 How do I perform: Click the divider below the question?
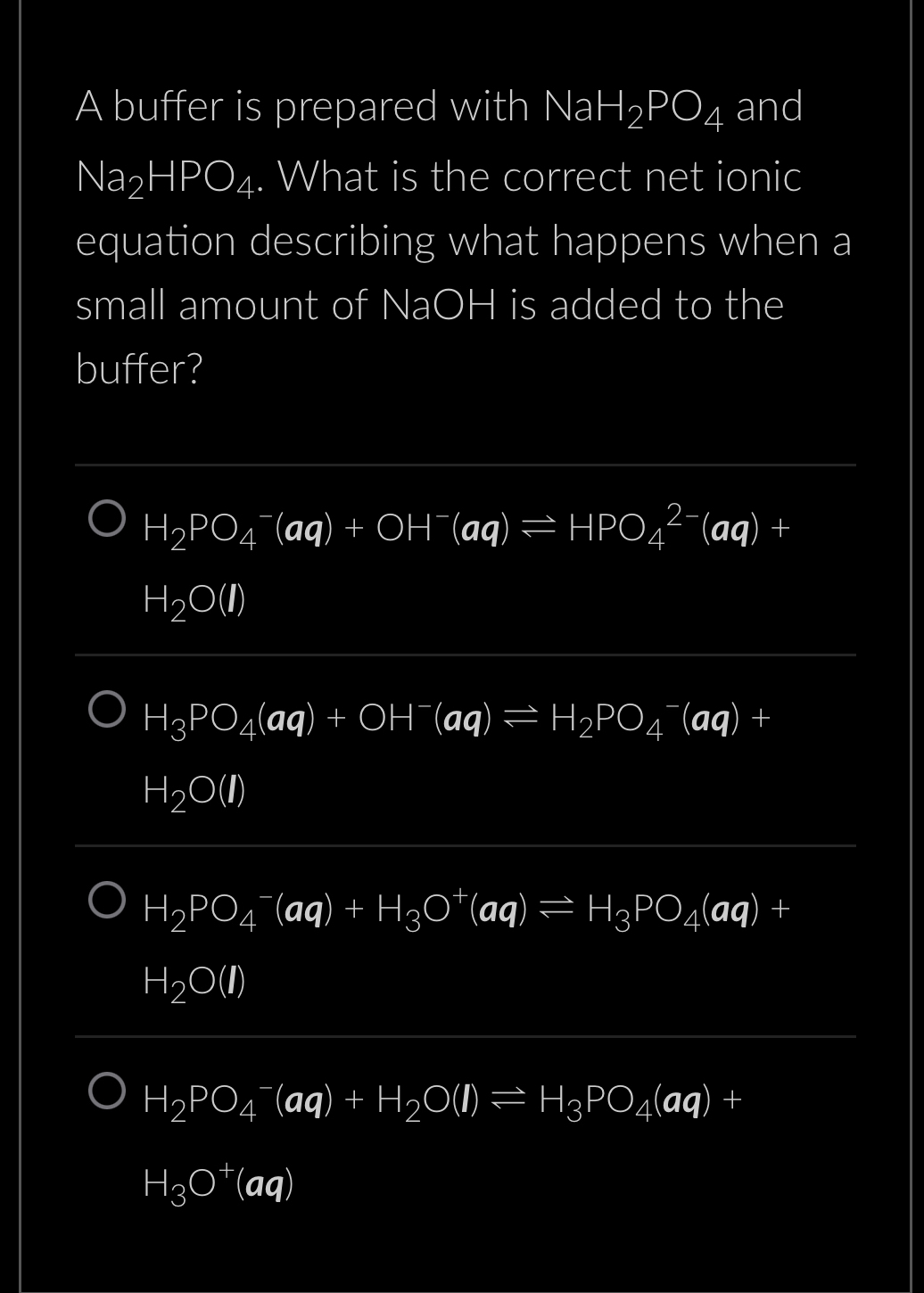(x=464, y=465)
